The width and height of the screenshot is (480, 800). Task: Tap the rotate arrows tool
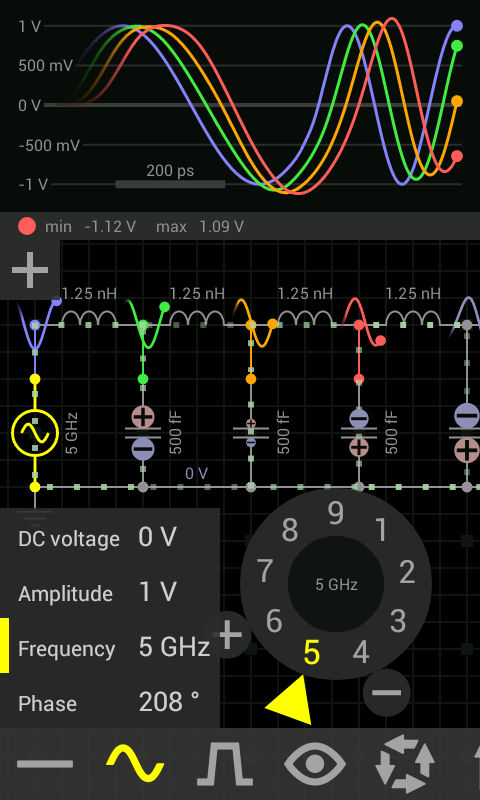coord(405,764)
